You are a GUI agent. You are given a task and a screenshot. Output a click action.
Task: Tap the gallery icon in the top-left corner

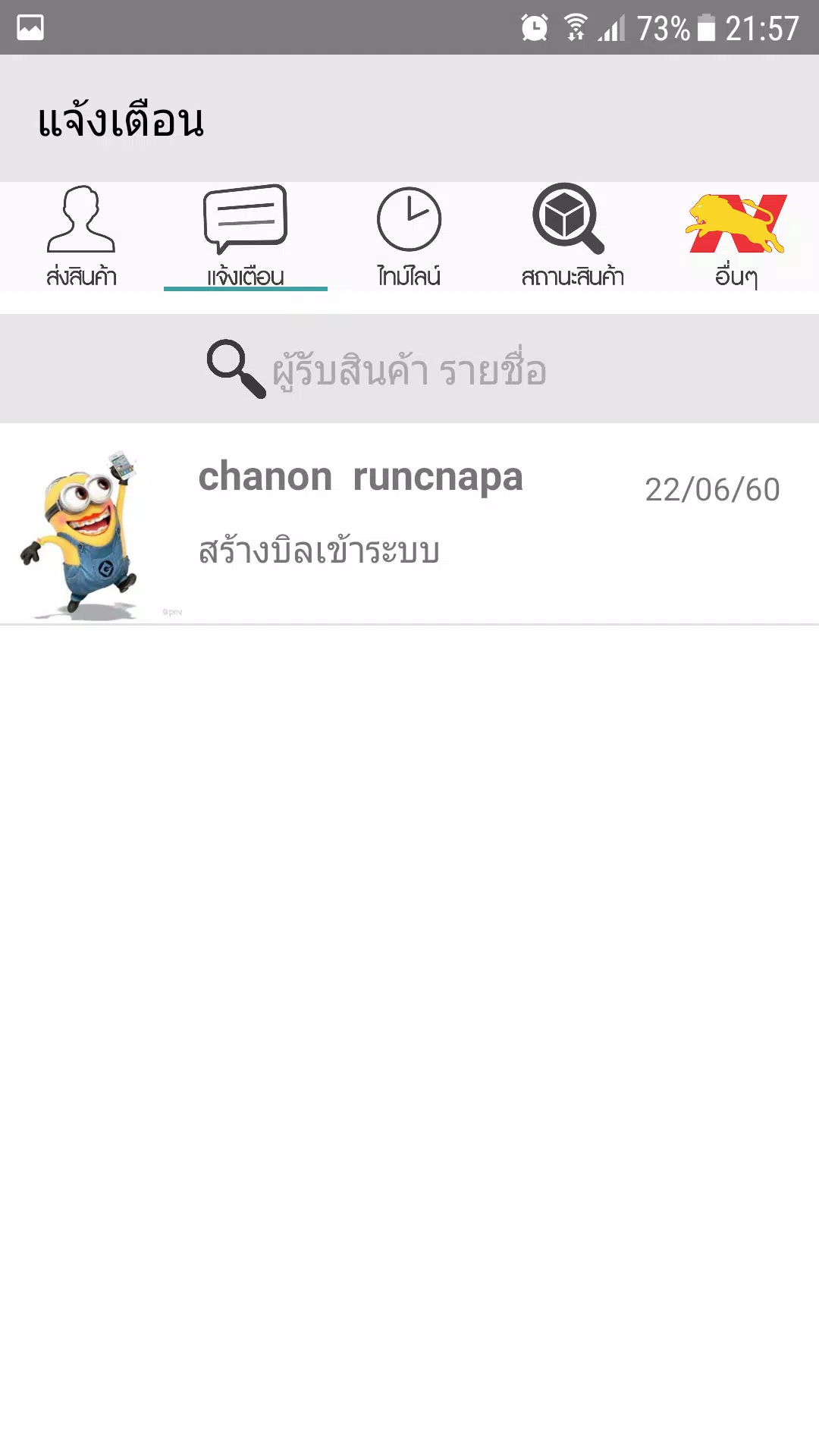(x=29, y=29)
